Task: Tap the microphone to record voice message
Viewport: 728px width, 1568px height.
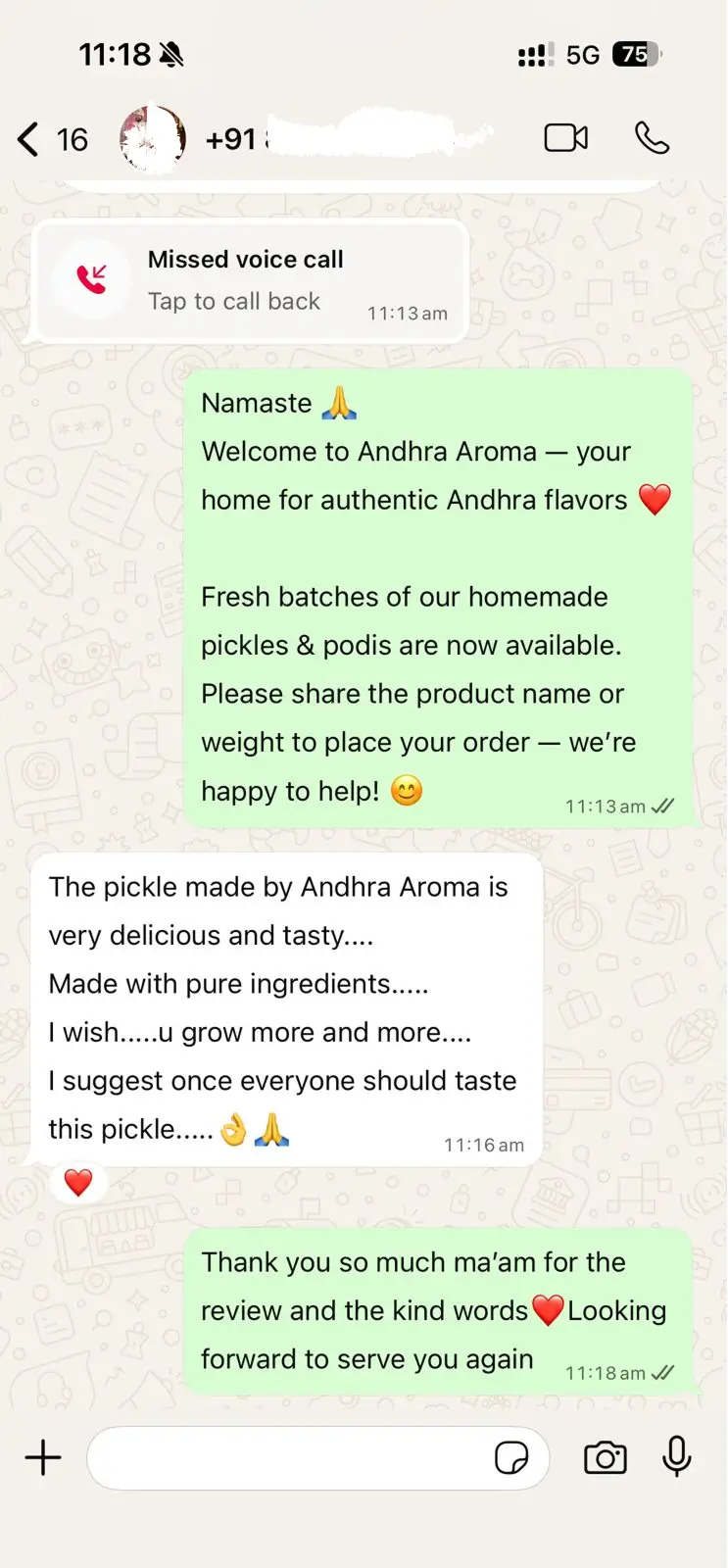Action: click(676, 1457)
